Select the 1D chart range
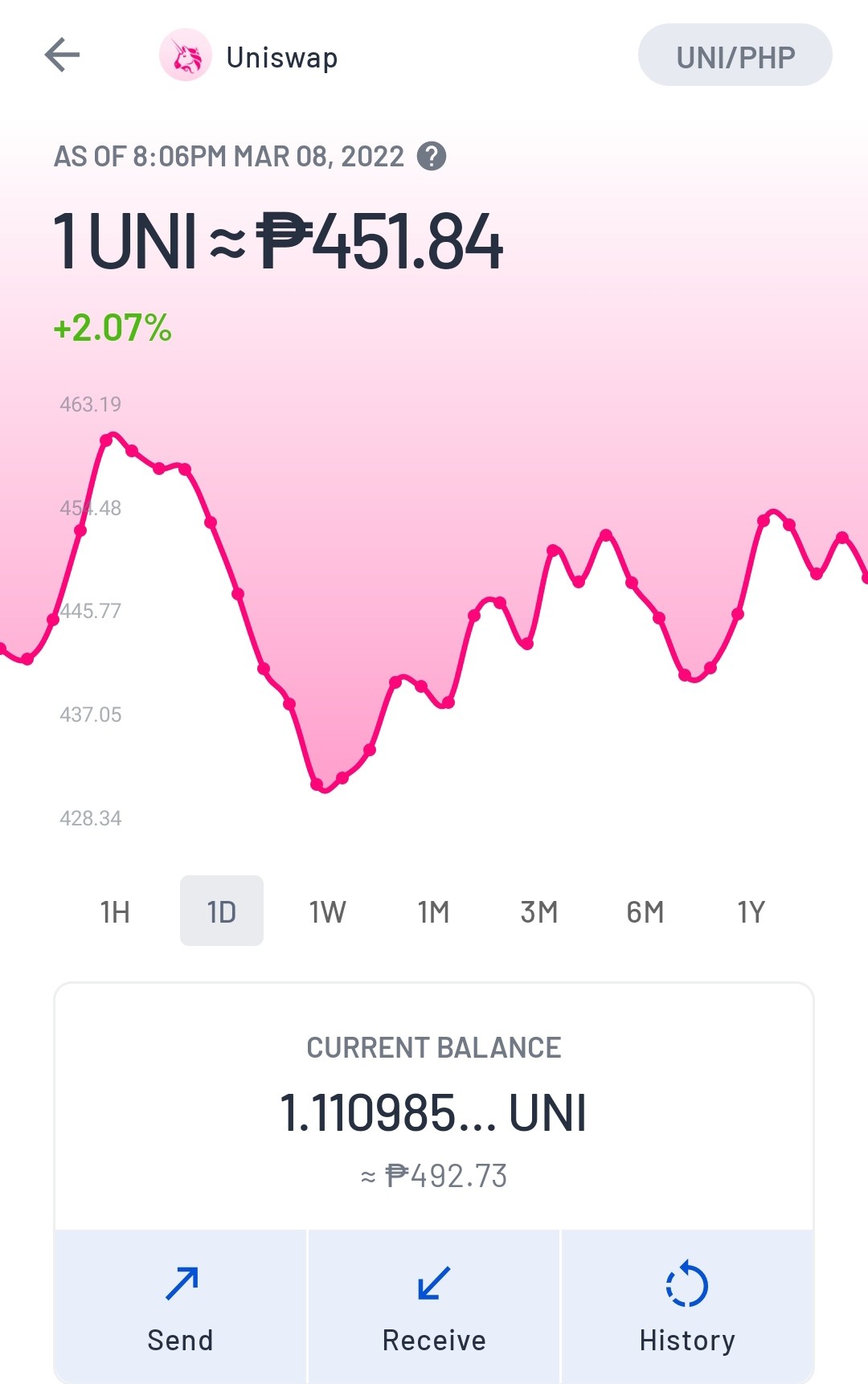Screen dimensions: 868x1384 click(222, 911)
